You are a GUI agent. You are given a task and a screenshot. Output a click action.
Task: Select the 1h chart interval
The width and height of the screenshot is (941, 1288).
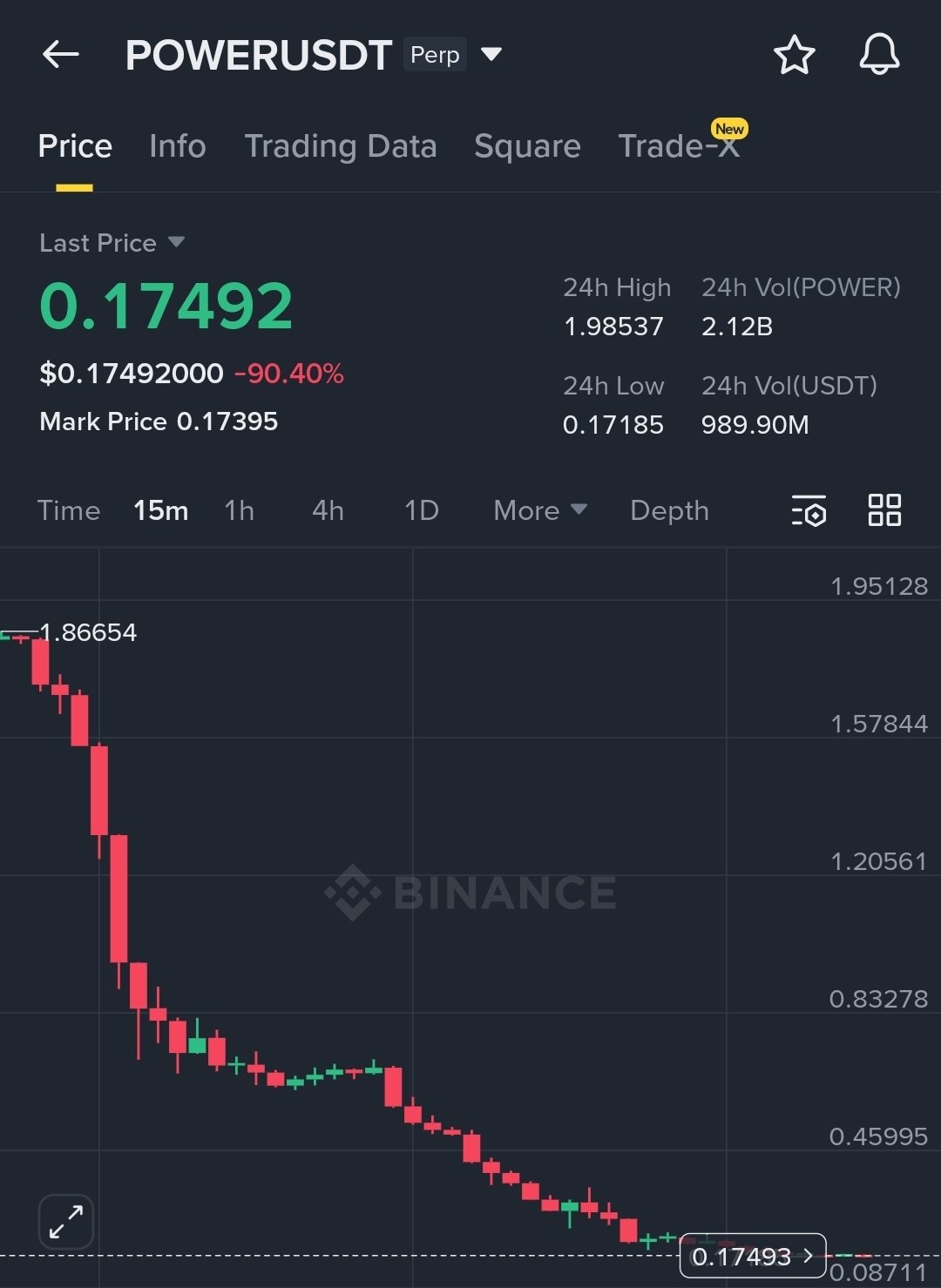pyautogui.click(x=239, y=510)
